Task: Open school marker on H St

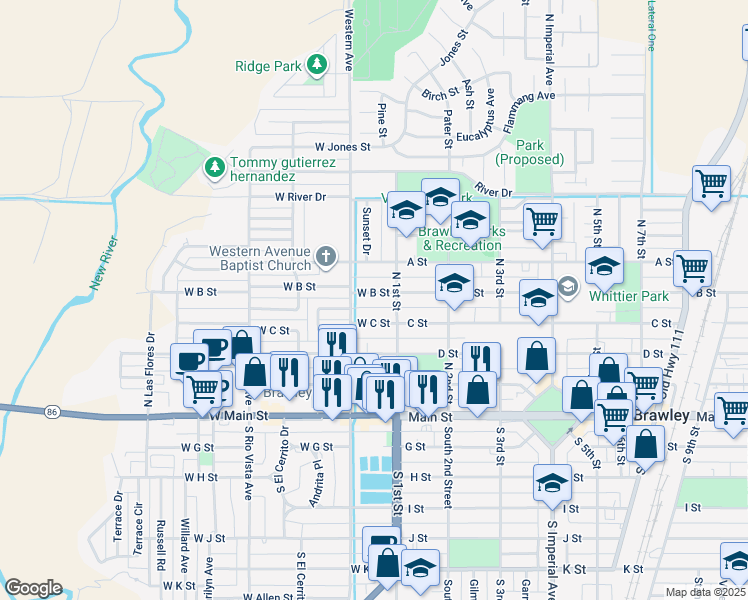Action: (552, 484)
